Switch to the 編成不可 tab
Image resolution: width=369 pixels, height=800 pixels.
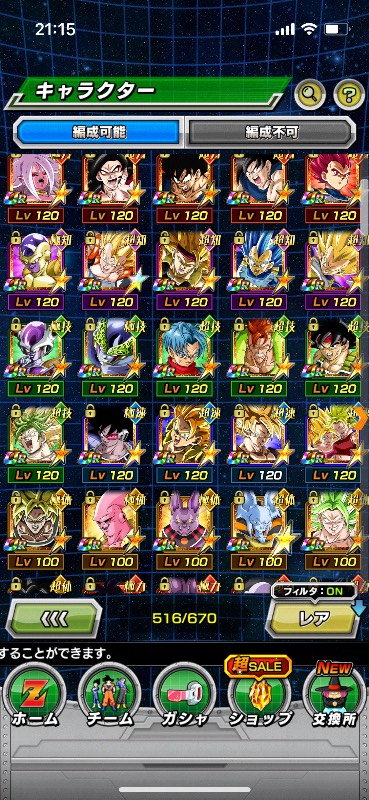click(x=270, y=133)
